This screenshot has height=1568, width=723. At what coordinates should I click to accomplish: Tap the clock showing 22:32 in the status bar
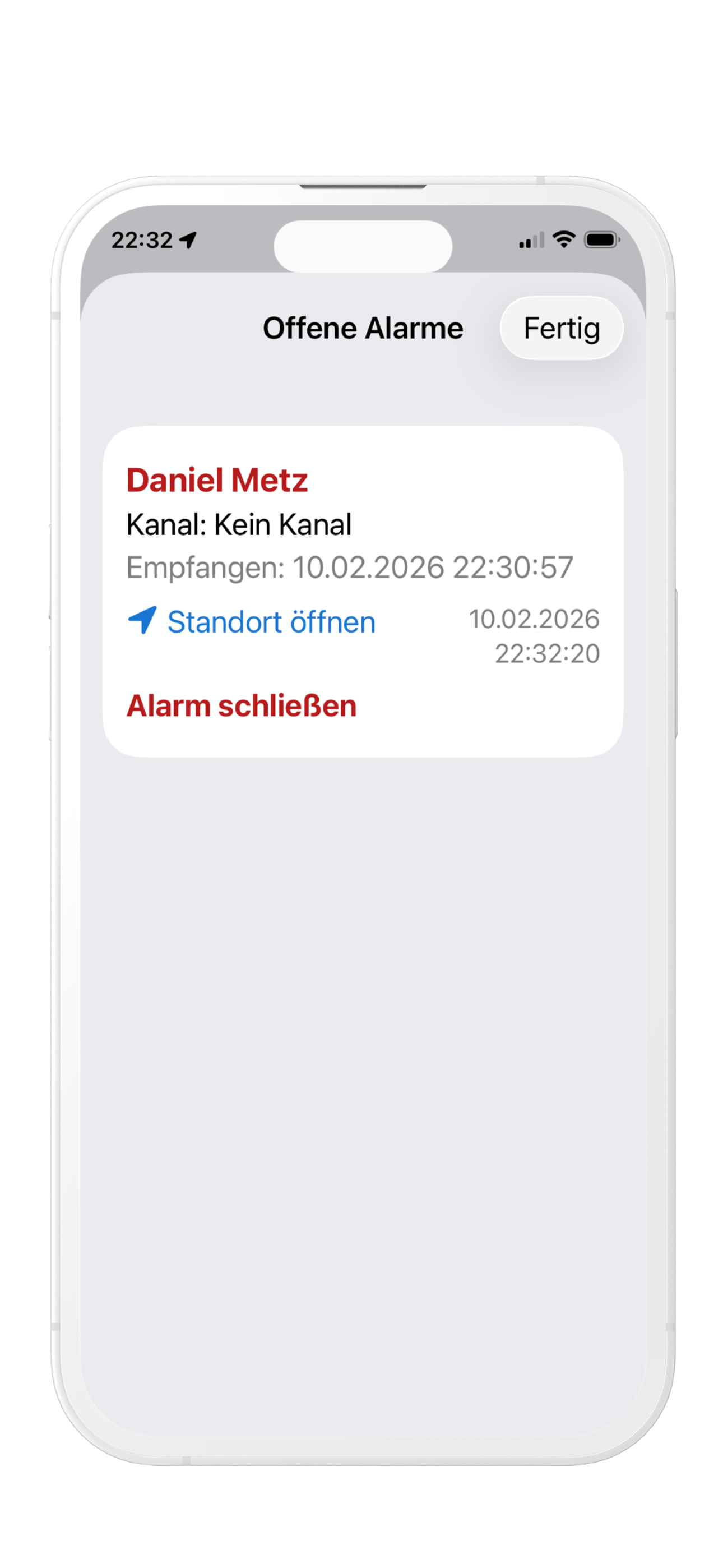pos(143,239)
